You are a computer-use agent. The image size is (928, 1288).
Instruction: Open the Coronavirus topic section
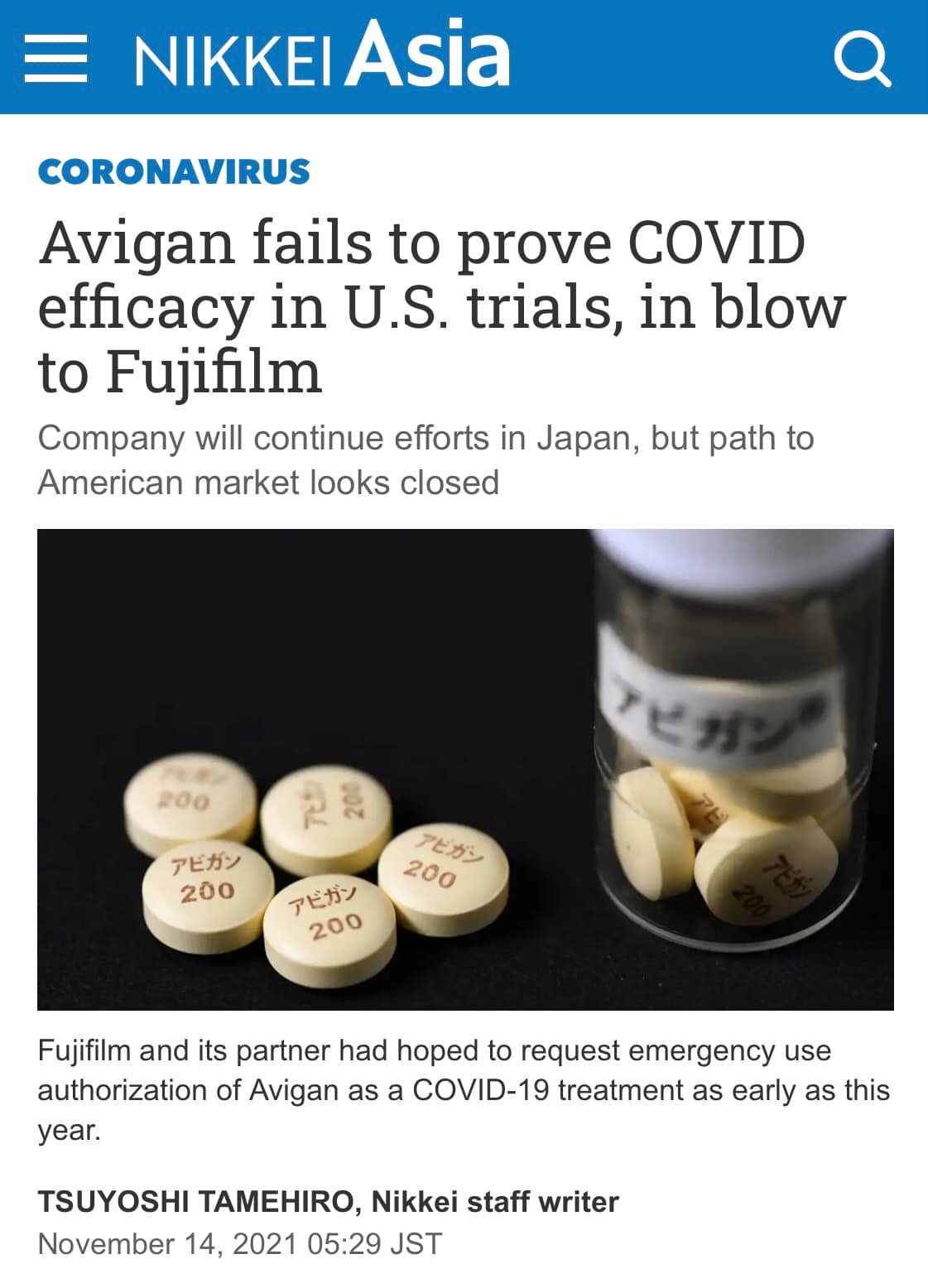click(174, 171)
